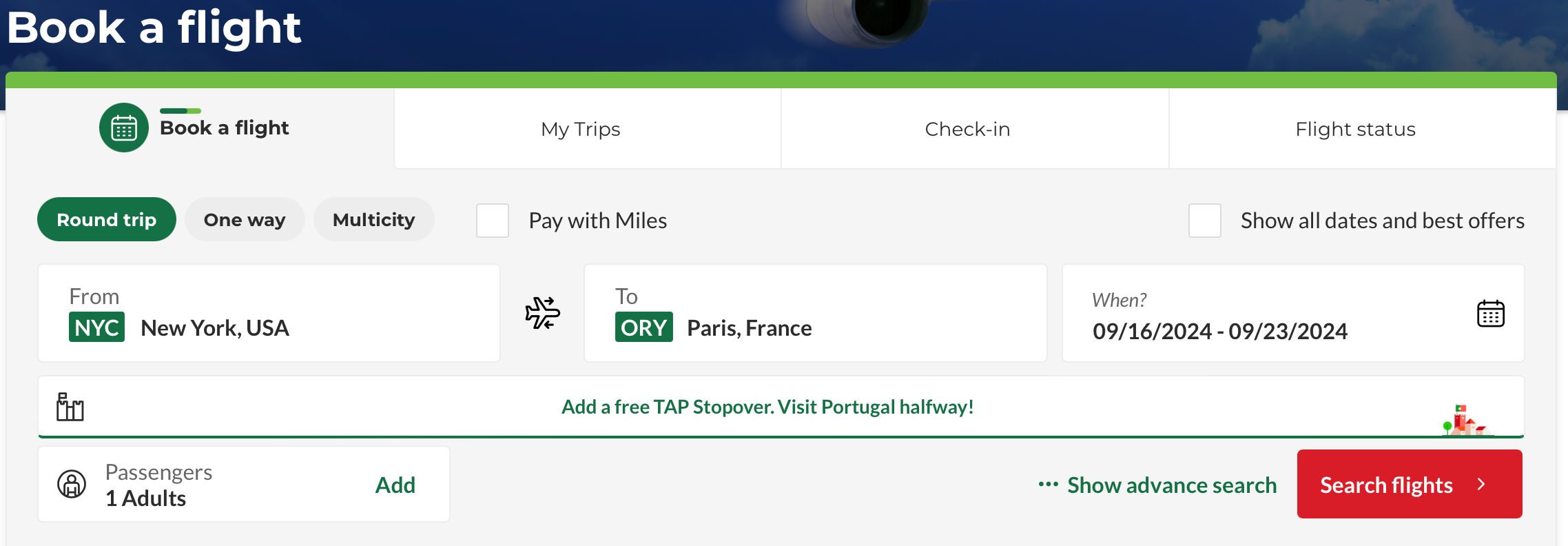Select the One way trip type
Viewport: 1568px width, 546px height.
tap(245, 220)
